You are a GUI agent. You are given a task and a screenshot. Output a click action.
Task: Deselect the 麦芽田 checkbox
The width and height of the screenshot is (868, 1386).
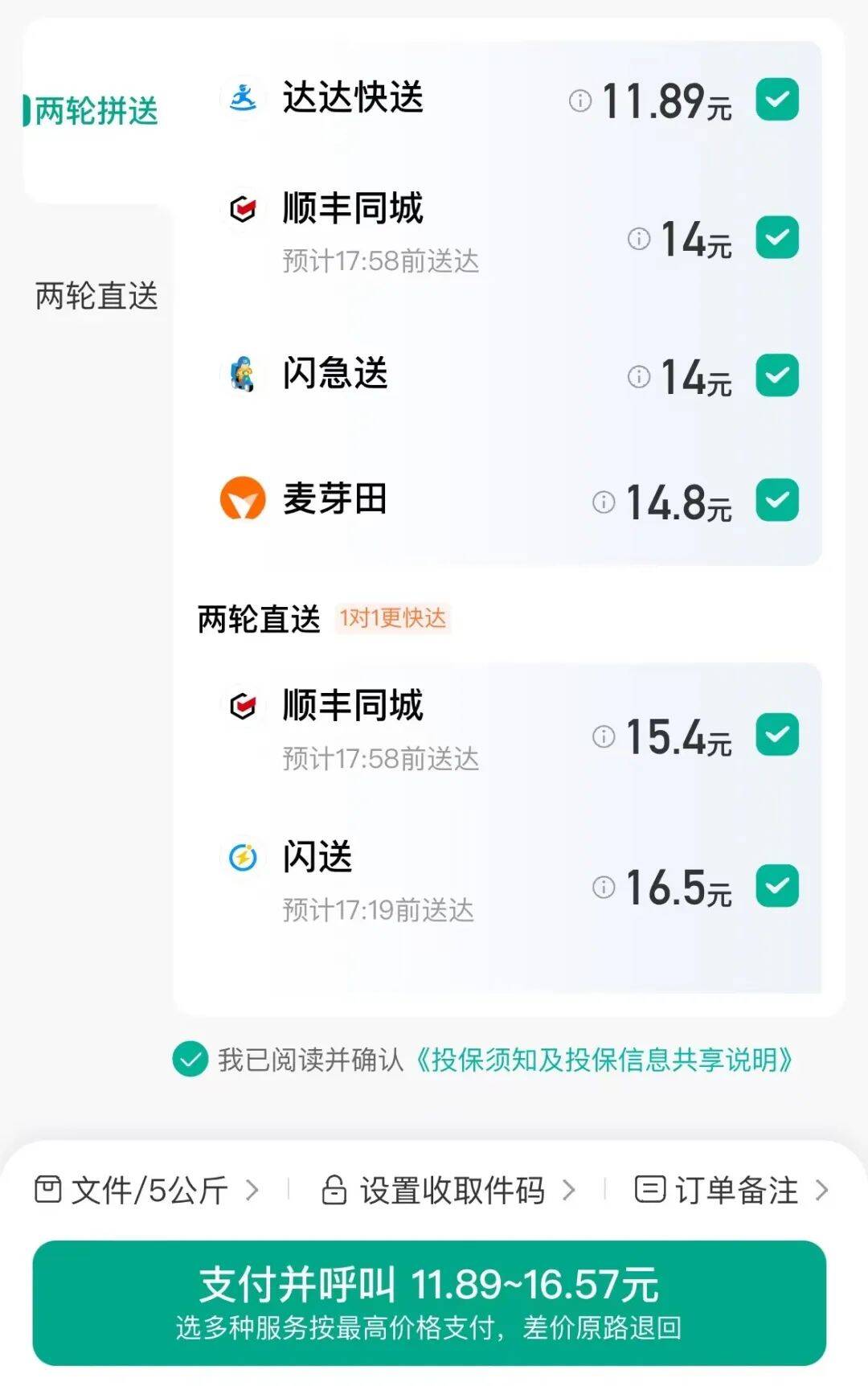(x=777, y=501)
